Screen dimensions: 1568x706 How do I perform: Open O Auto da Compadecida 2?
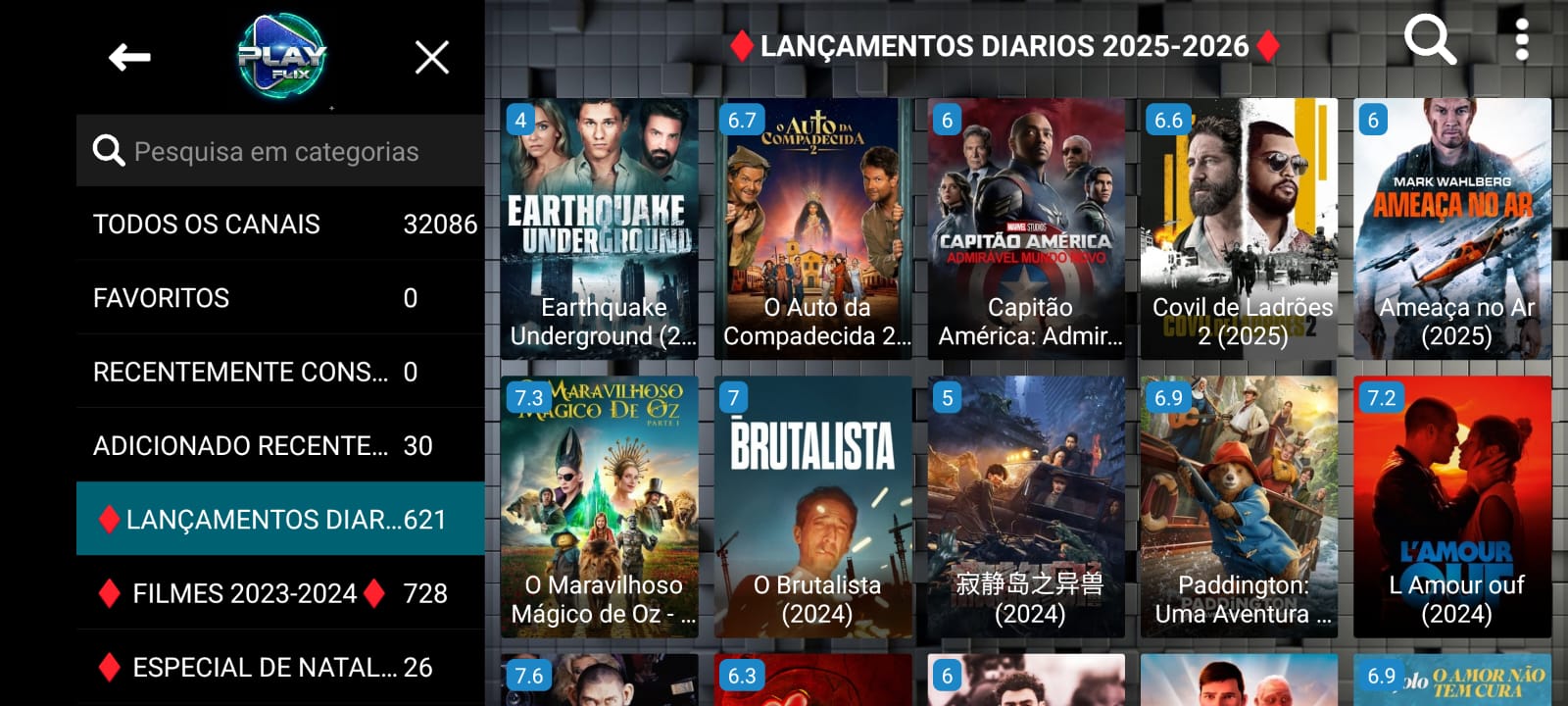pos(813,228)
